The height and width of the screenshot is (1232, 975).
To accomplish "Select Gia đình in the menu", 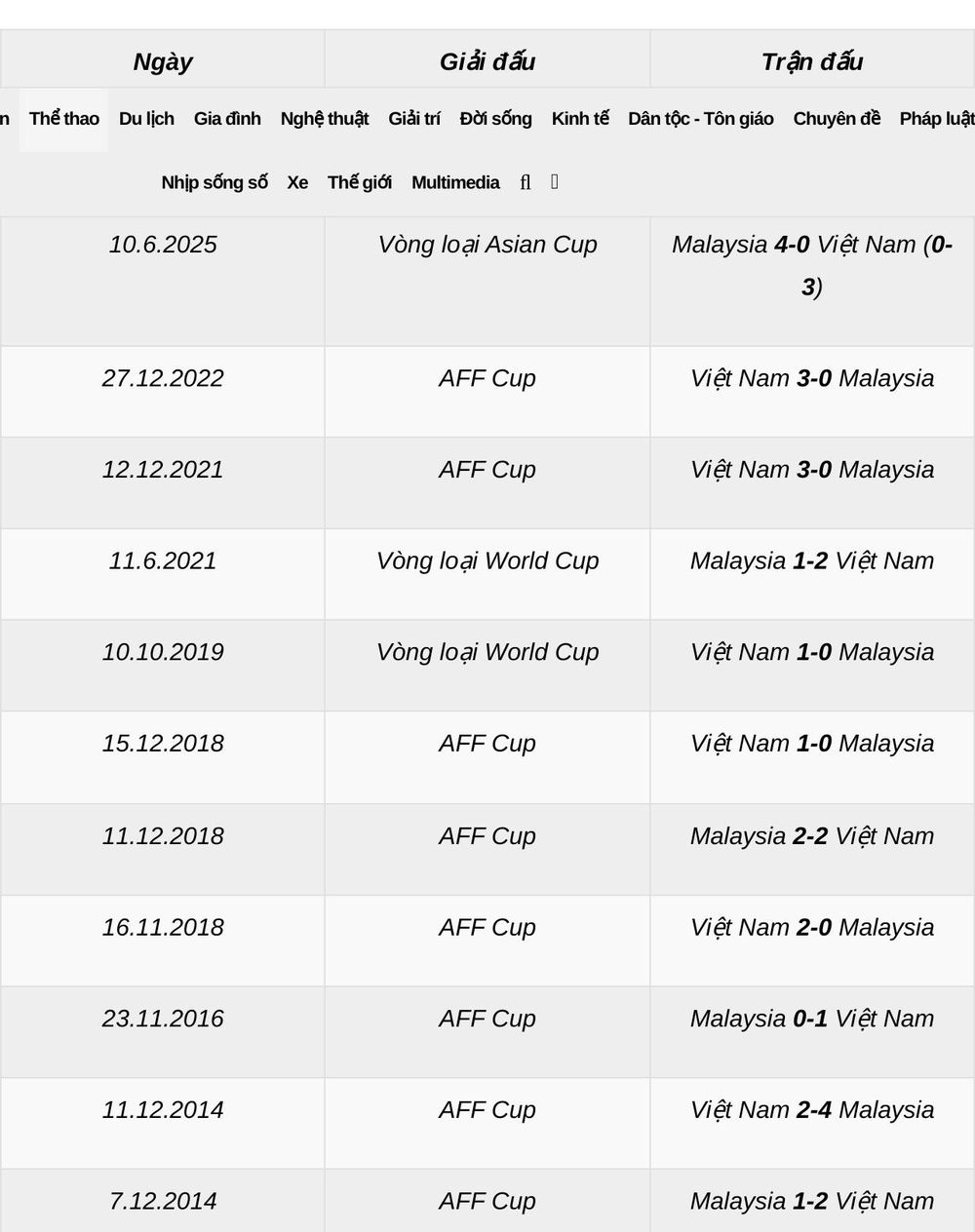I will (227, 119).
